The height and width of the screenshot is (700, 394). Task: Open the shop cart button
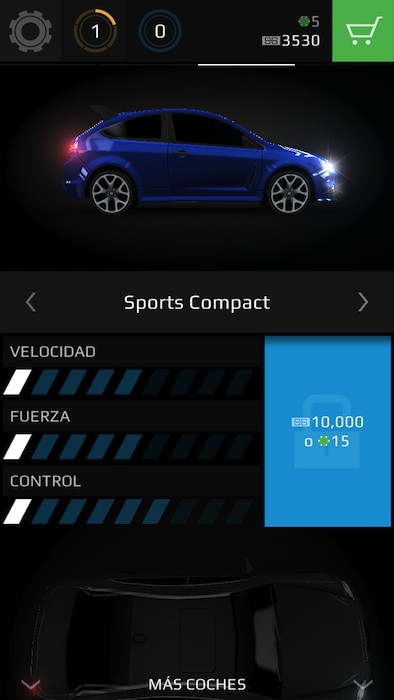coord(363,31)
